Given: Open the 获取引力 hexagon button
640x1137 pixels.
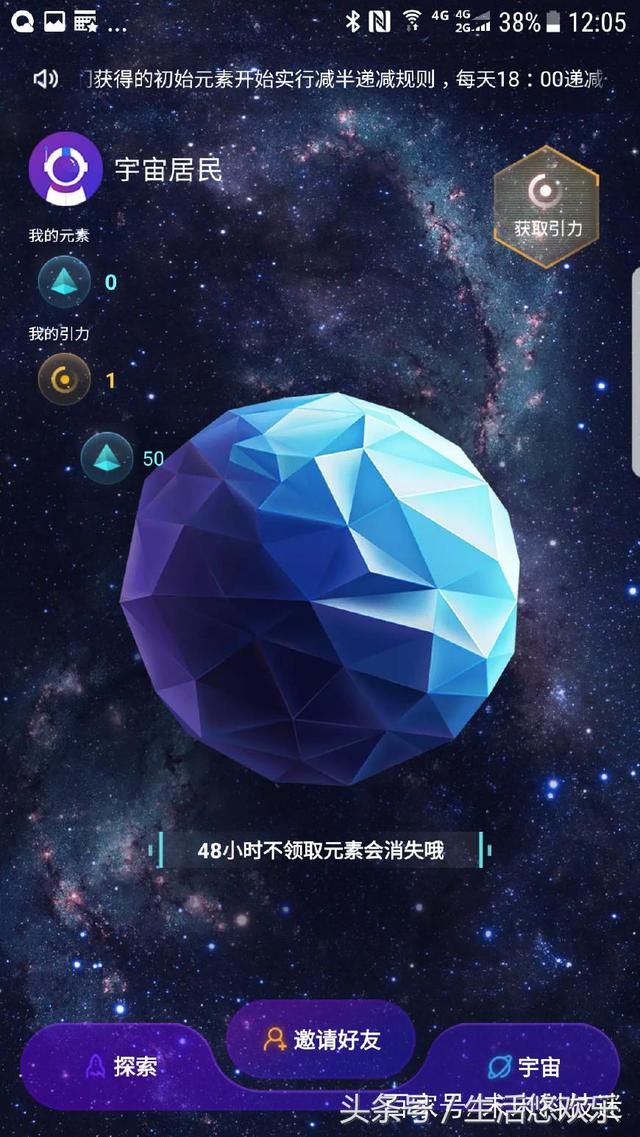Looking at the screenshot, I should (546, 207).
